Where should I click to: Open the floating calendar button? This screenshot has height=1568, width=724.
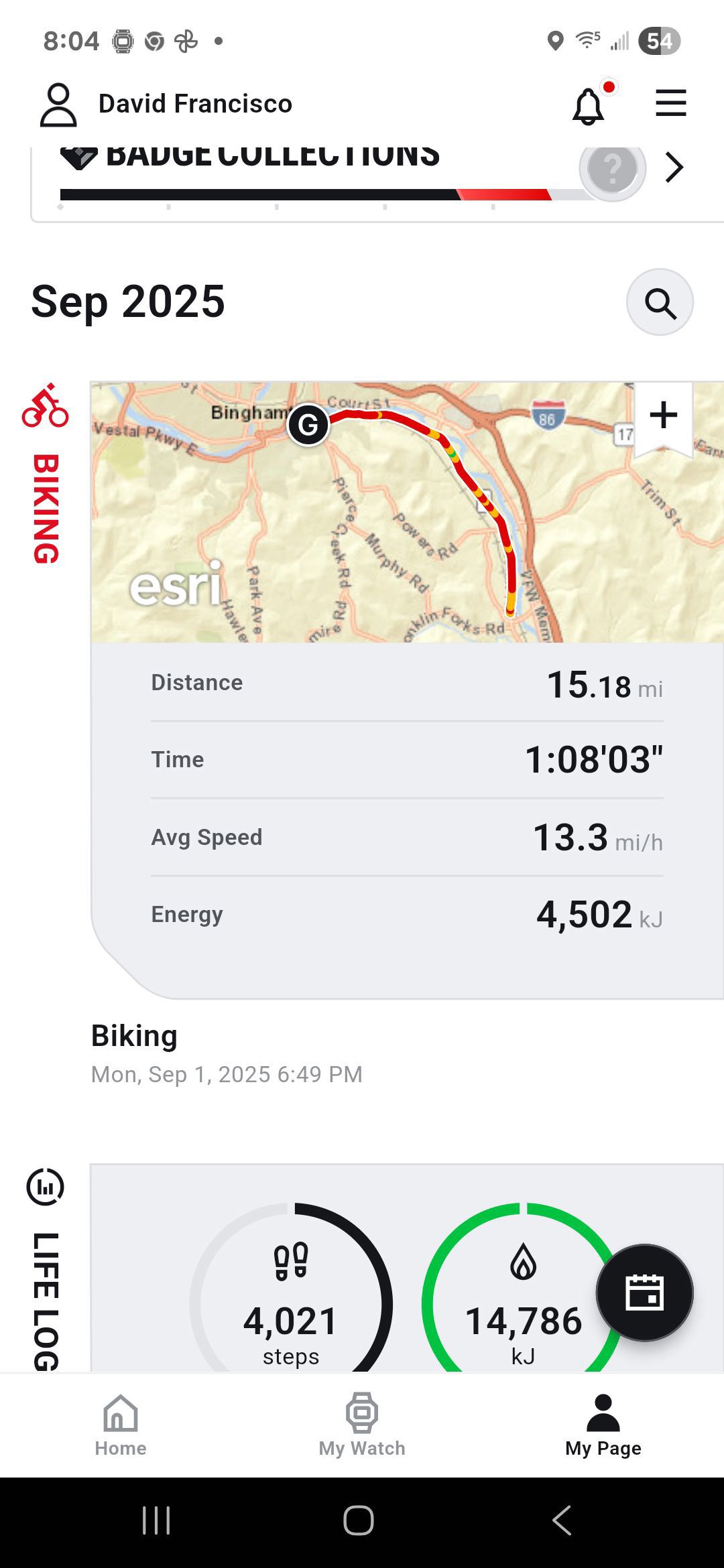pos(645,1293)
